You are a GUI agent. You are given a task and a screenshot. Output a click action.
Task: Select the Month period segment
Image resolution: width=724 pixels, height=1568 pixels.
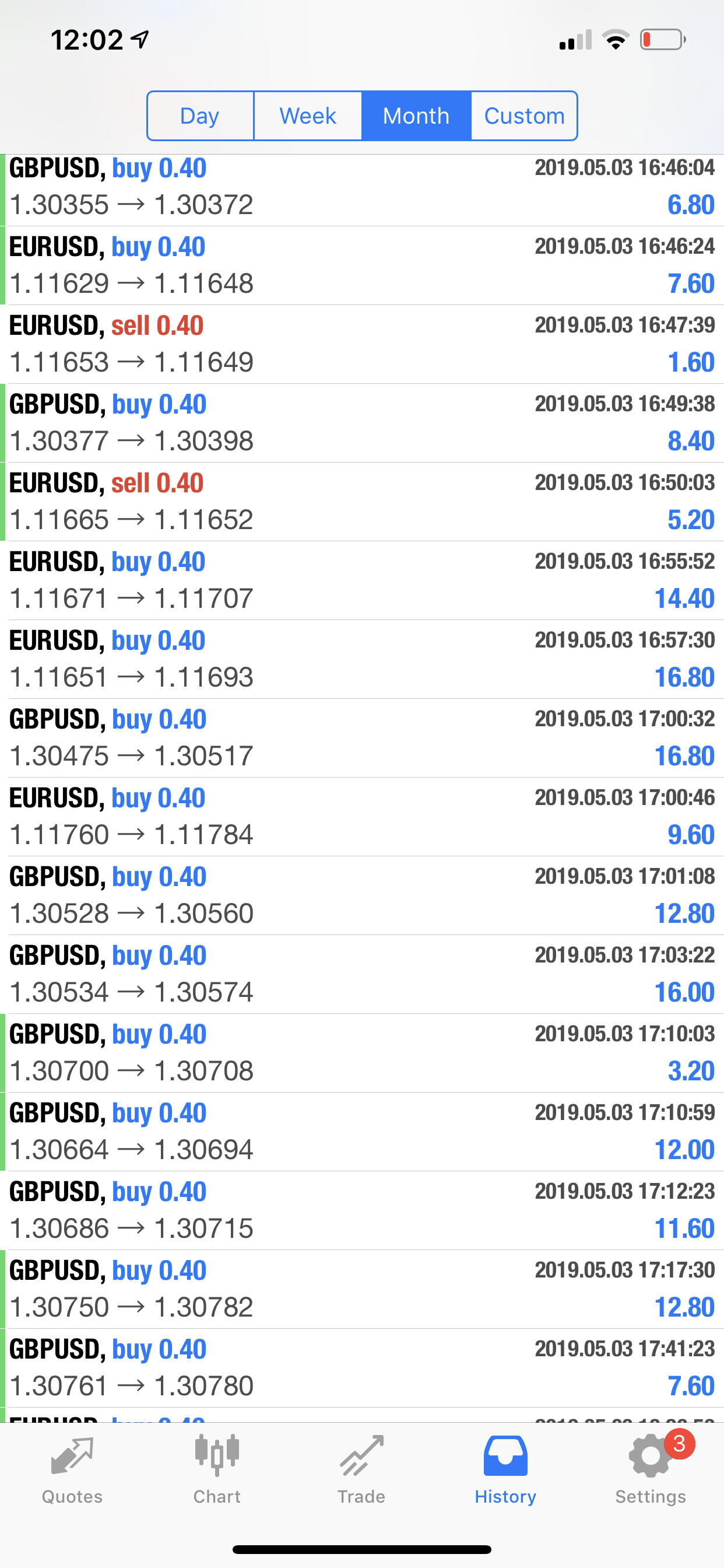pos(416,116)
